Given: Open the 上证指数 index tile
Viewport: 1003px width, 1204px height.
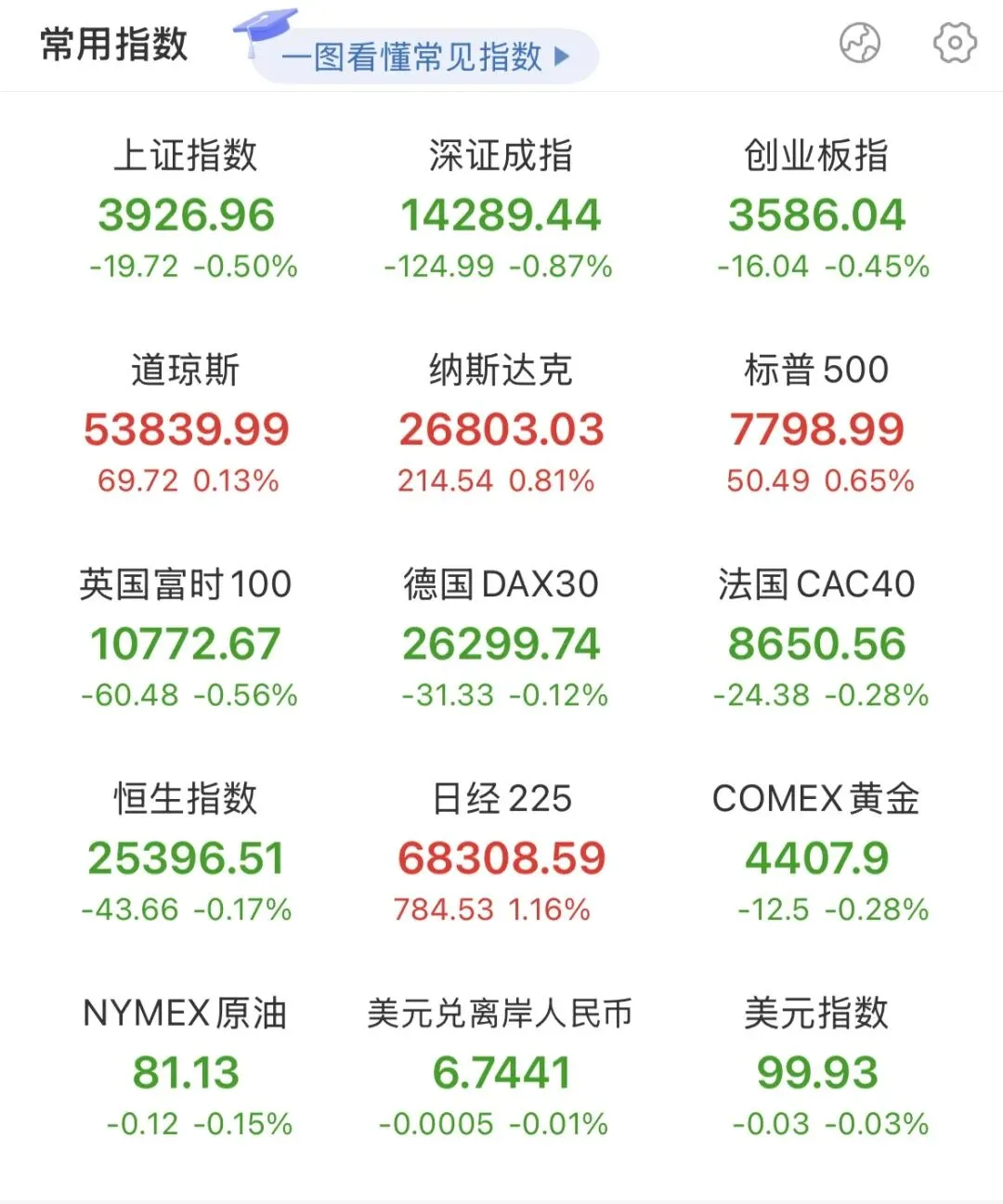Looking at the screenshot, I should click(x=186, y=209).
